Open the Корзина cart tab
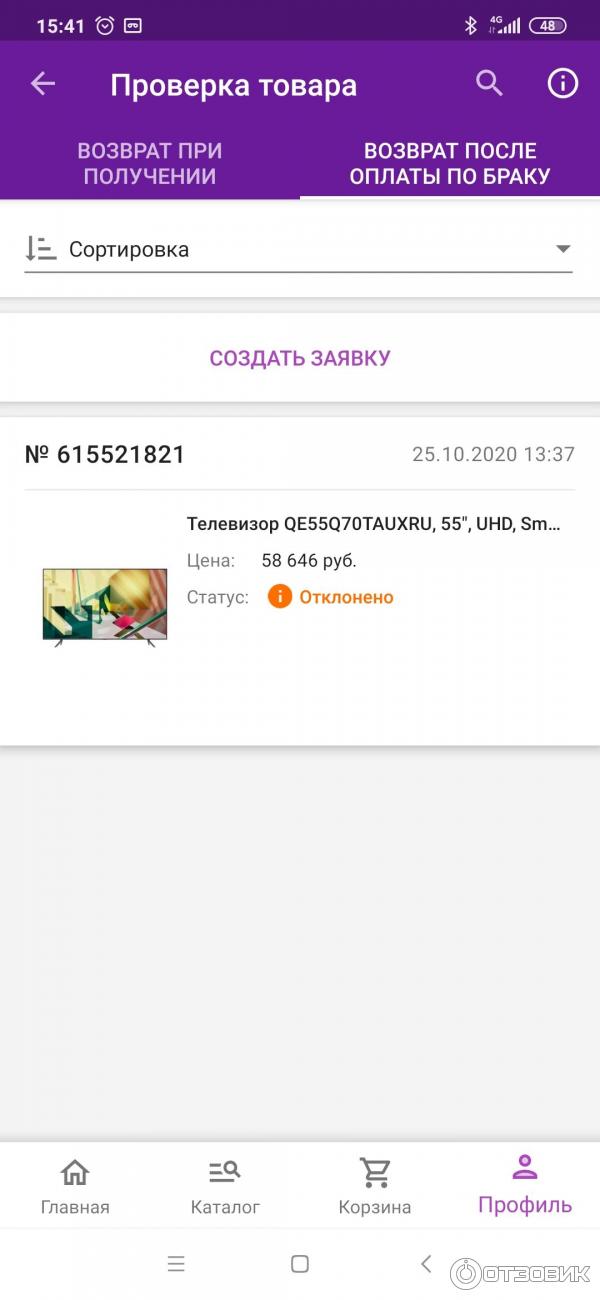The image size is (600, 1300). pyautogui.click(x=375, y=1186)
